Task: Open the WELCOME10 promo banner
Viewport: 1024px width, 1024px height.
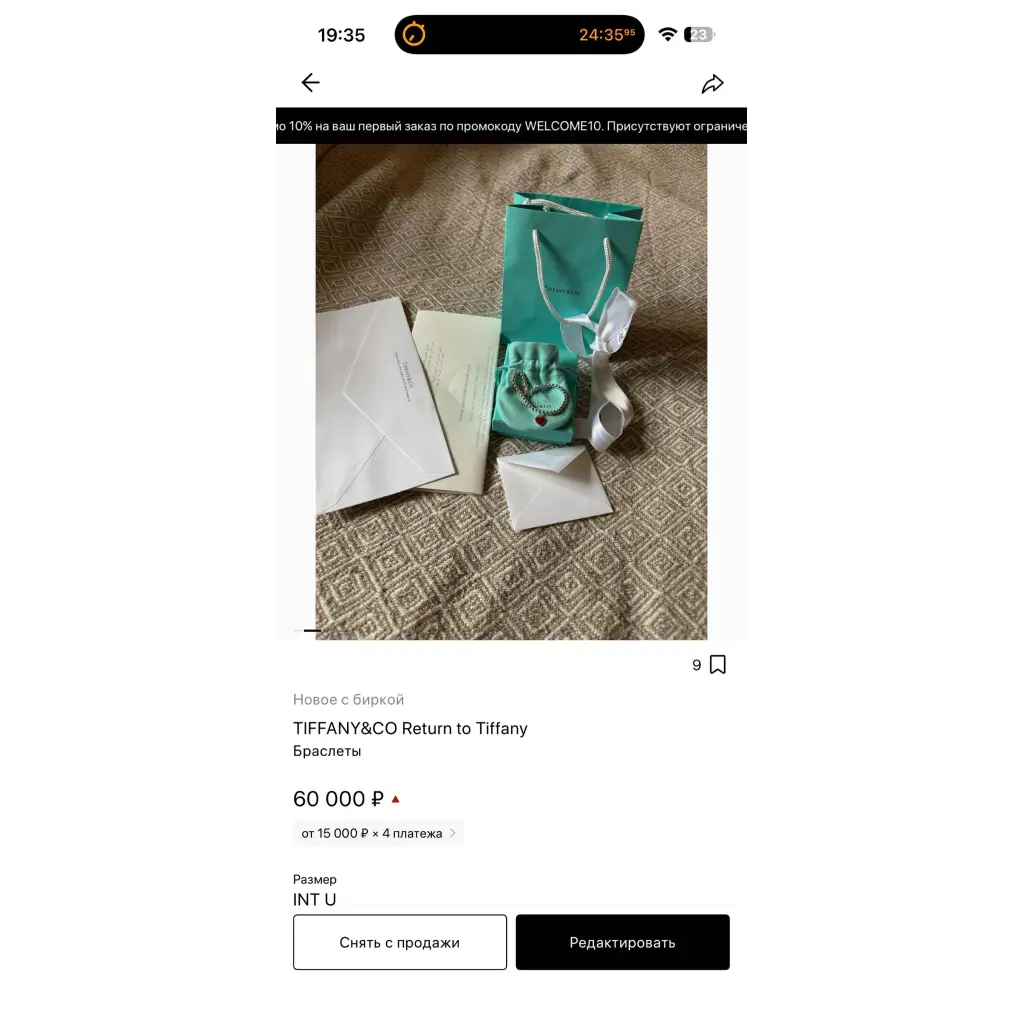Action: (x=511, y=126)
